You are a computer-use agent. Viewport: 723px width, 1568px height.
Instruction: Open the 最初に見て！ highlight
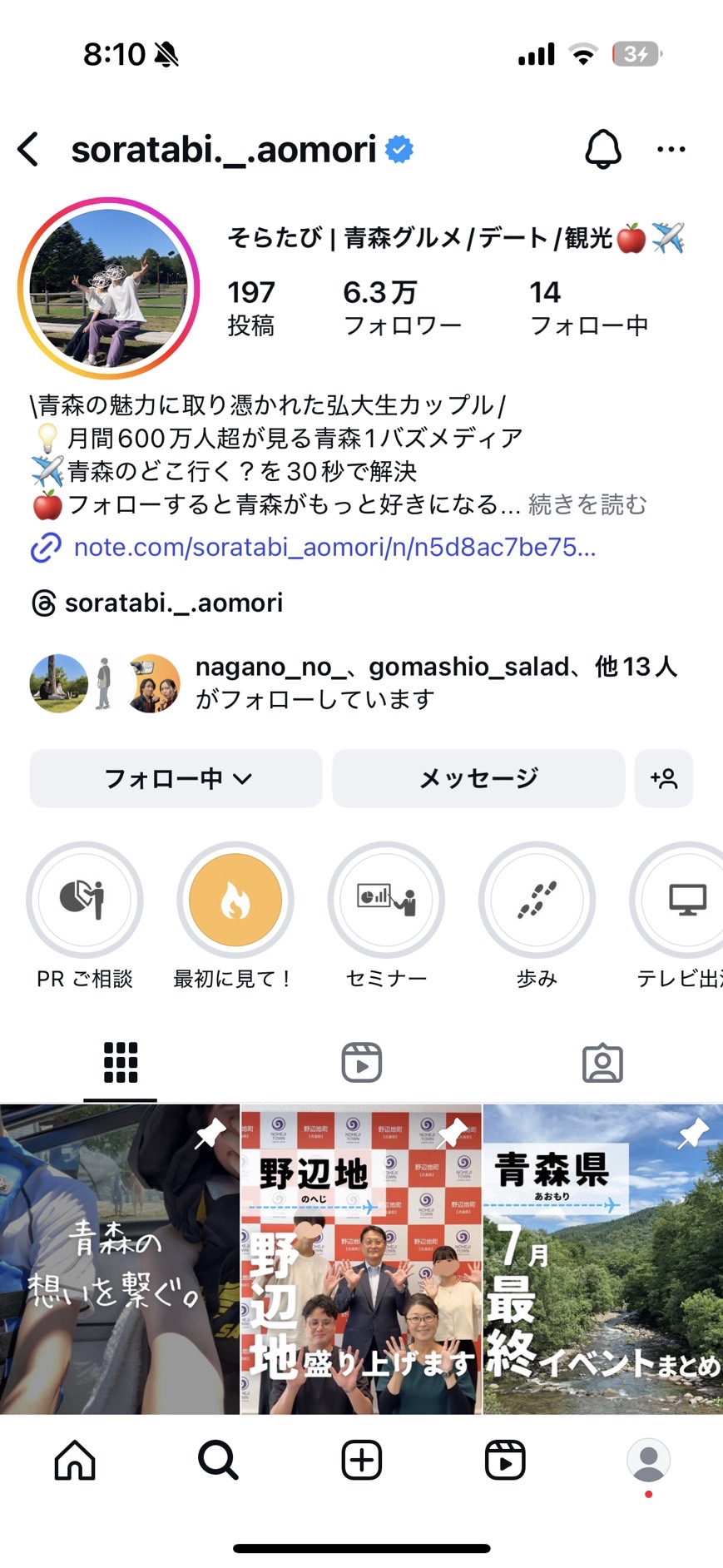click(235, 901)
